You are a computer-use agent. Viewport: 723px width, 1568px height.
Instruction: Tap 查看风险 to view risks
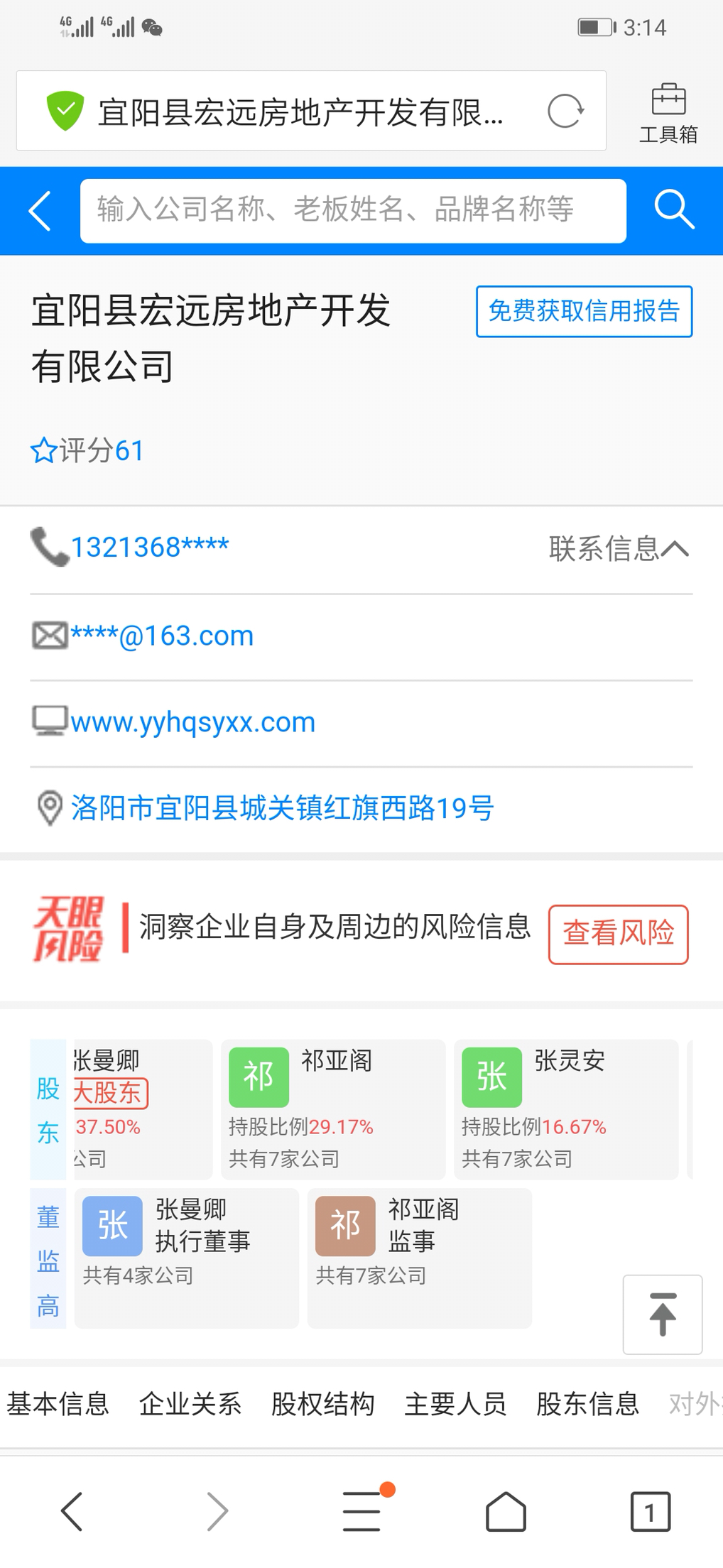[x=618, y=934]
